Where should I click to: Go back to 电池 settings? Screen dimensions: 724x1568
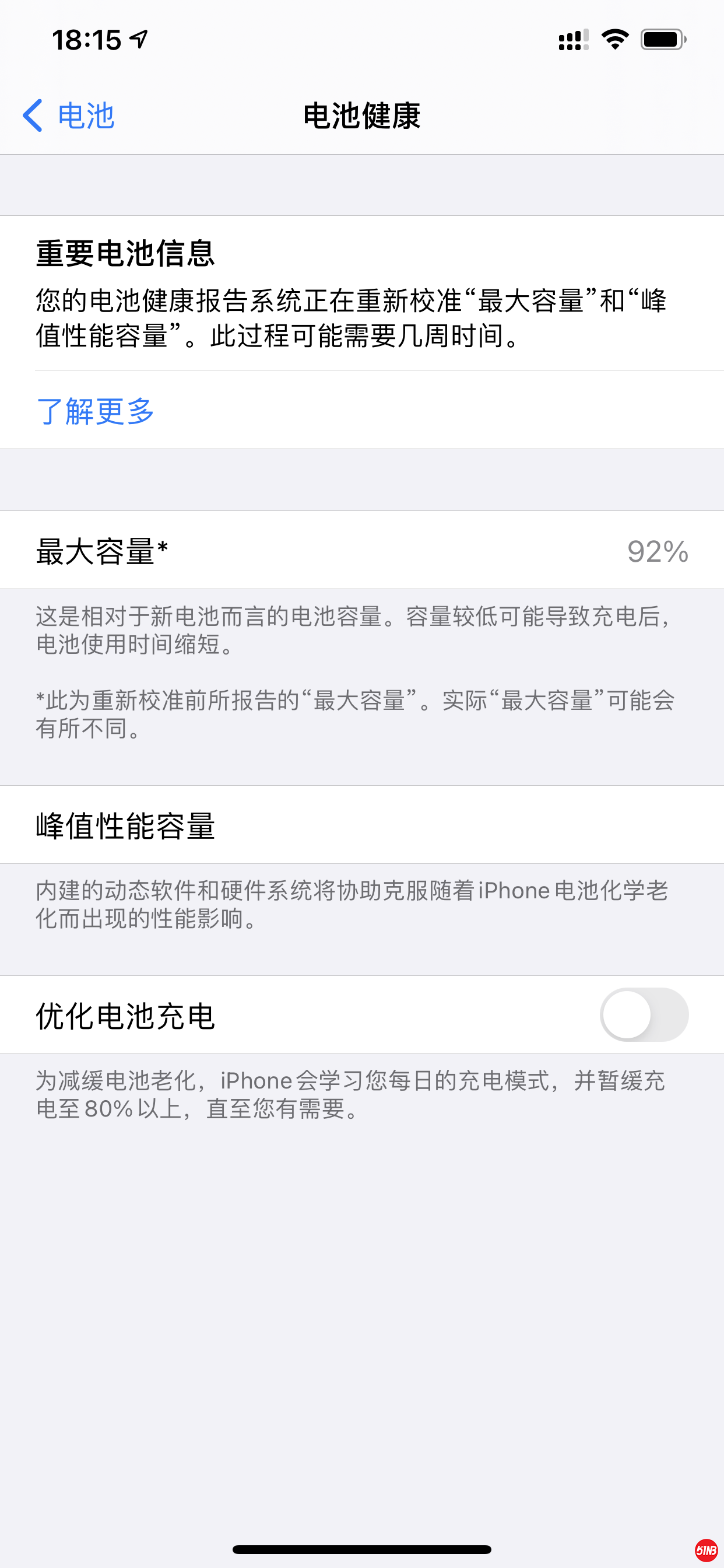pyautogui.click(x=68, y=115)
